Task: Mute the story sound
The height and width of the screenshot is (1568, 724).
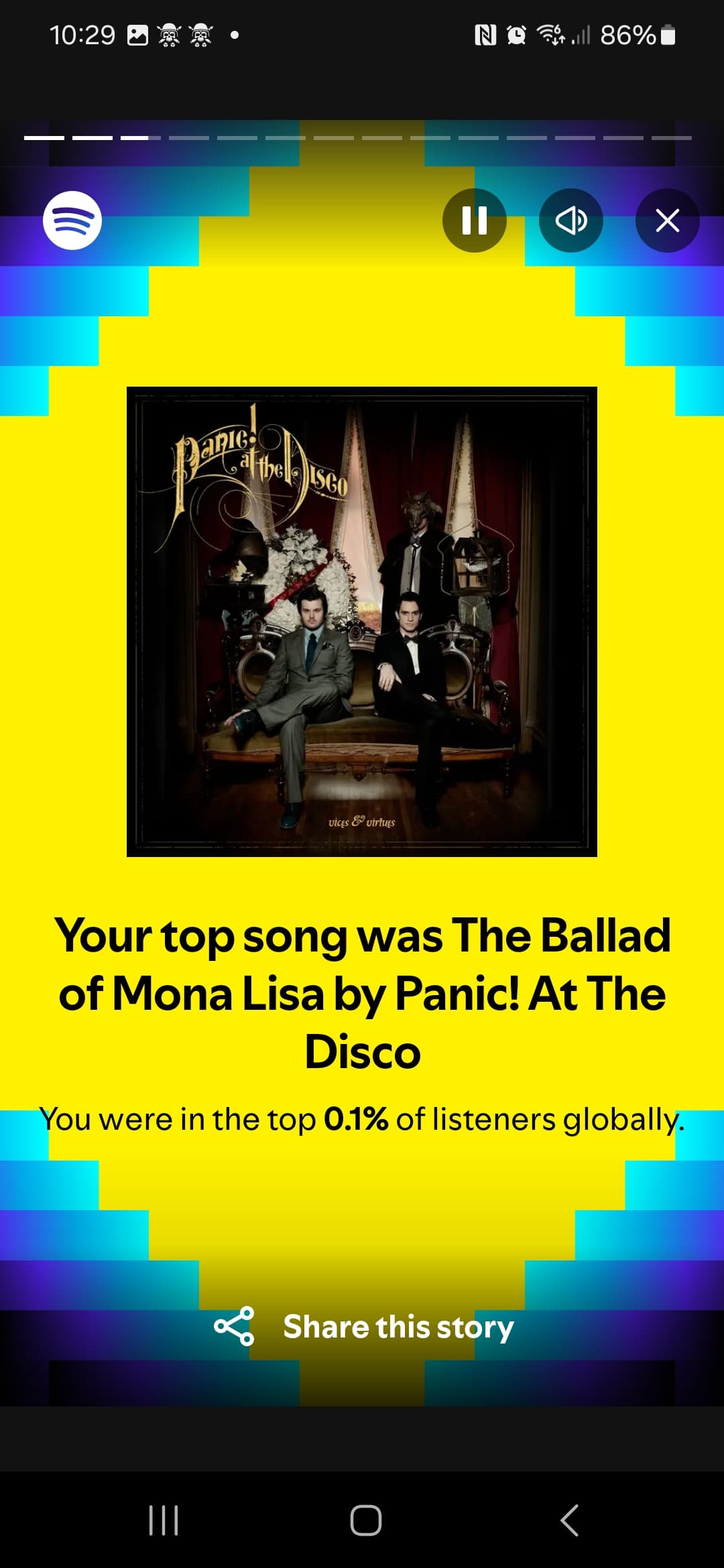Action: [570, 220]
